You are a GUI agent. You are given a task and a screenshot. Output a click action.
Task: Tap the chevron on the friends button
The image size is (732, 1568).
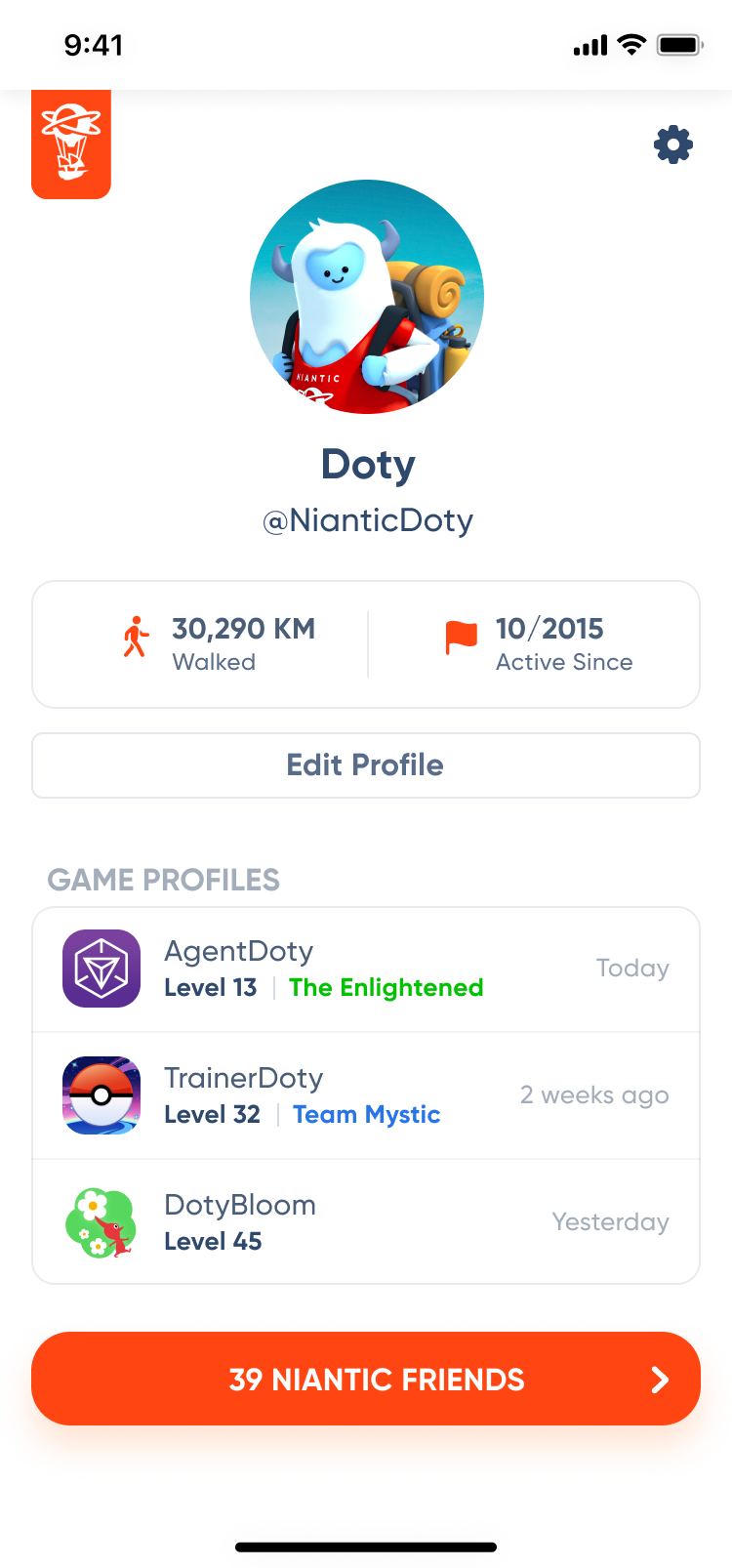(x=660, y=1380)
